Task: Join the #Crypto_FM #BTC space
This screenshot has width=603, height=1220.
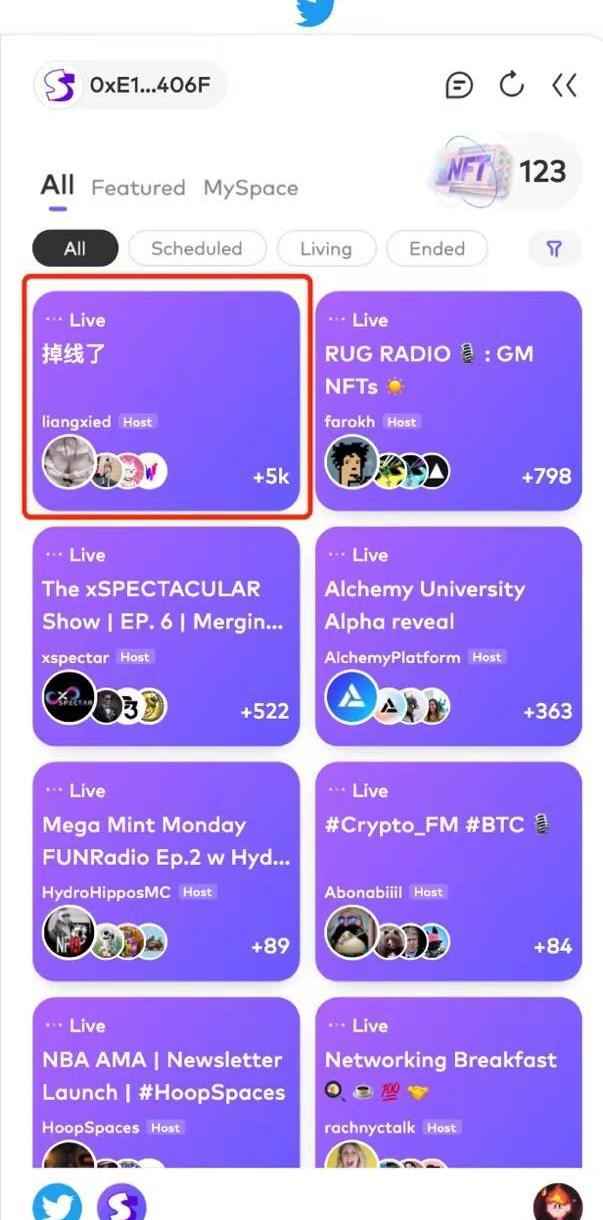Action: point(449,871)
